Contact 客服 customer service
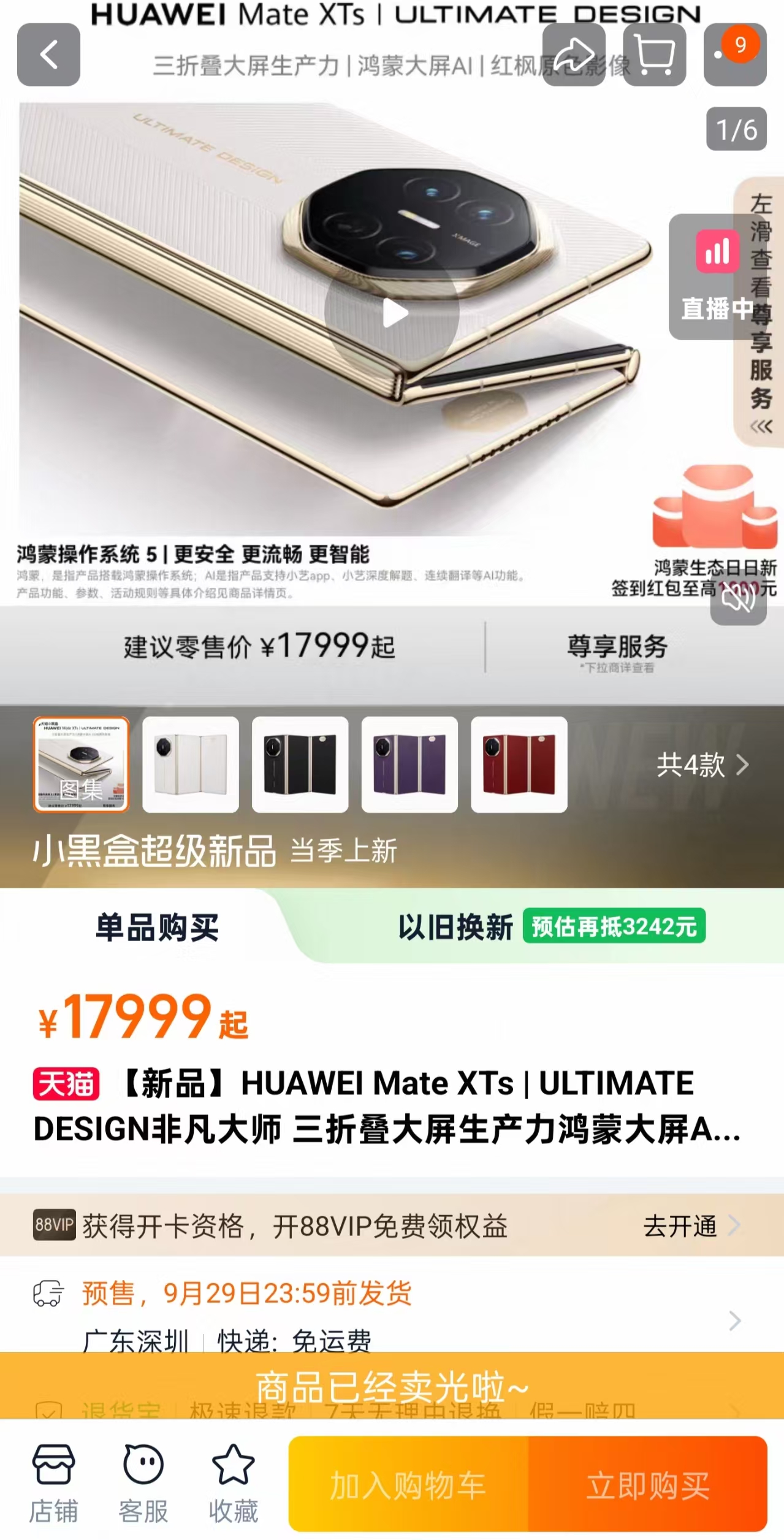Image resolution: width=784 pixels, height=1540 pixels. 143,1484
